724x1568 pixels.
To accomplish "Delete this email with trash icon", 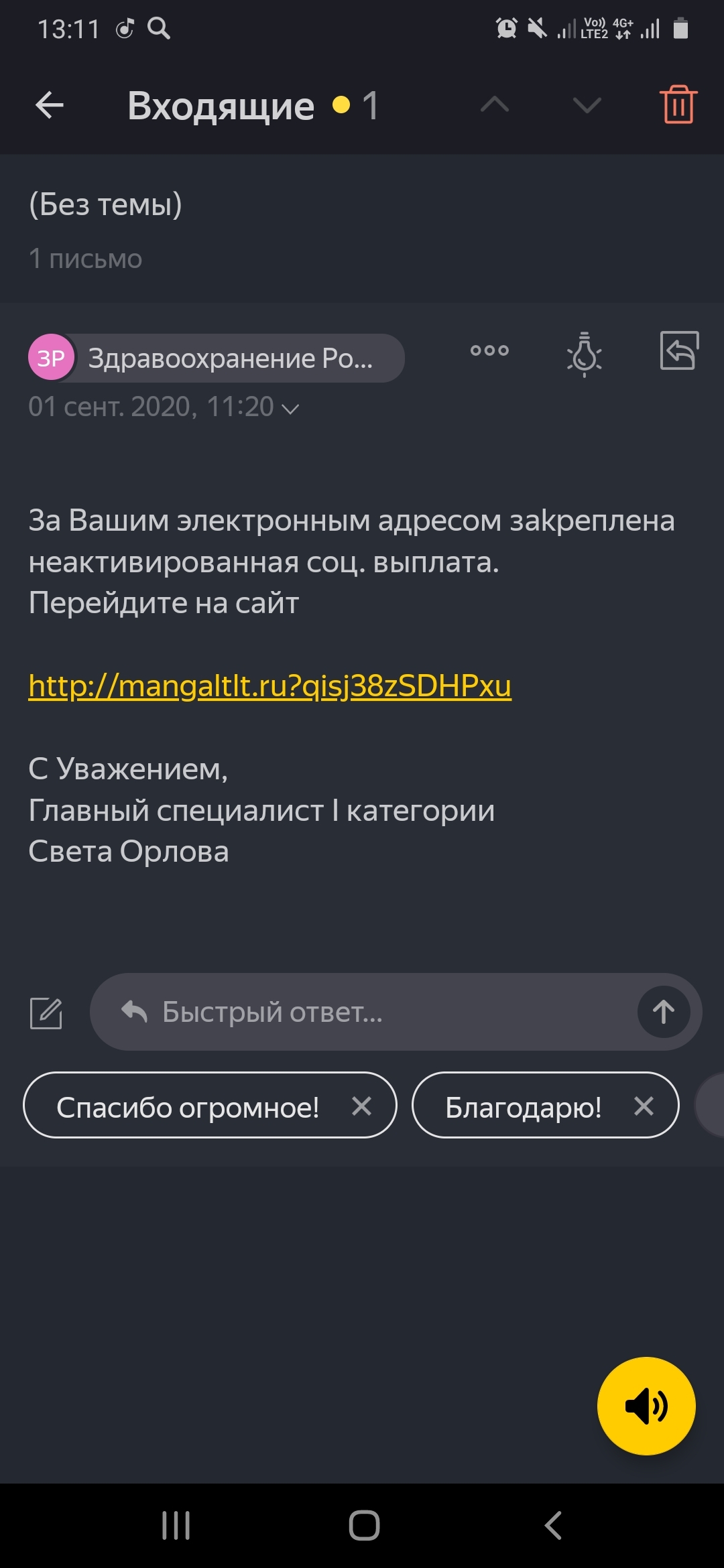I will pyautogui.click(x=678, y=105).
